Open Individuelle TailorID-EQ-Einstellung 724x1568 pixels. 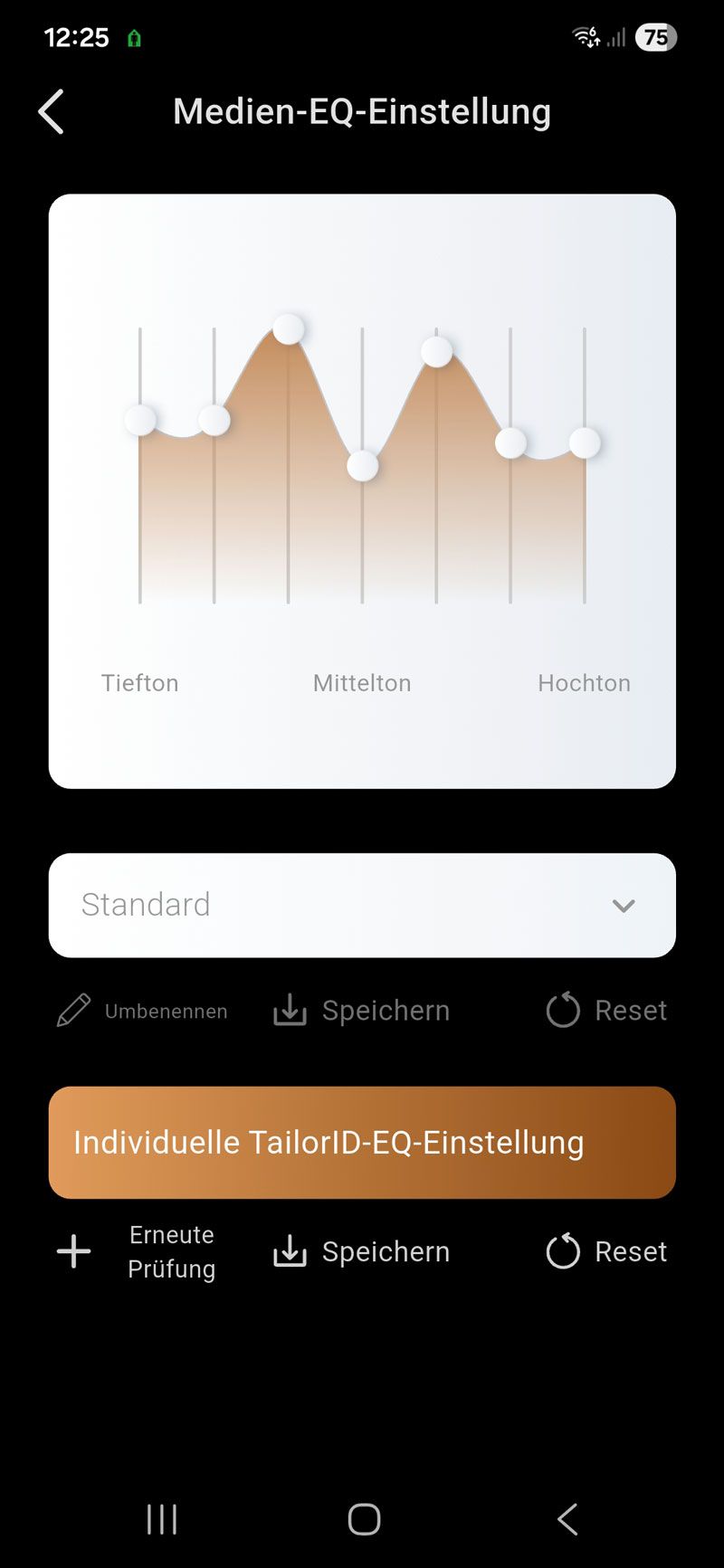[362, 1143]
